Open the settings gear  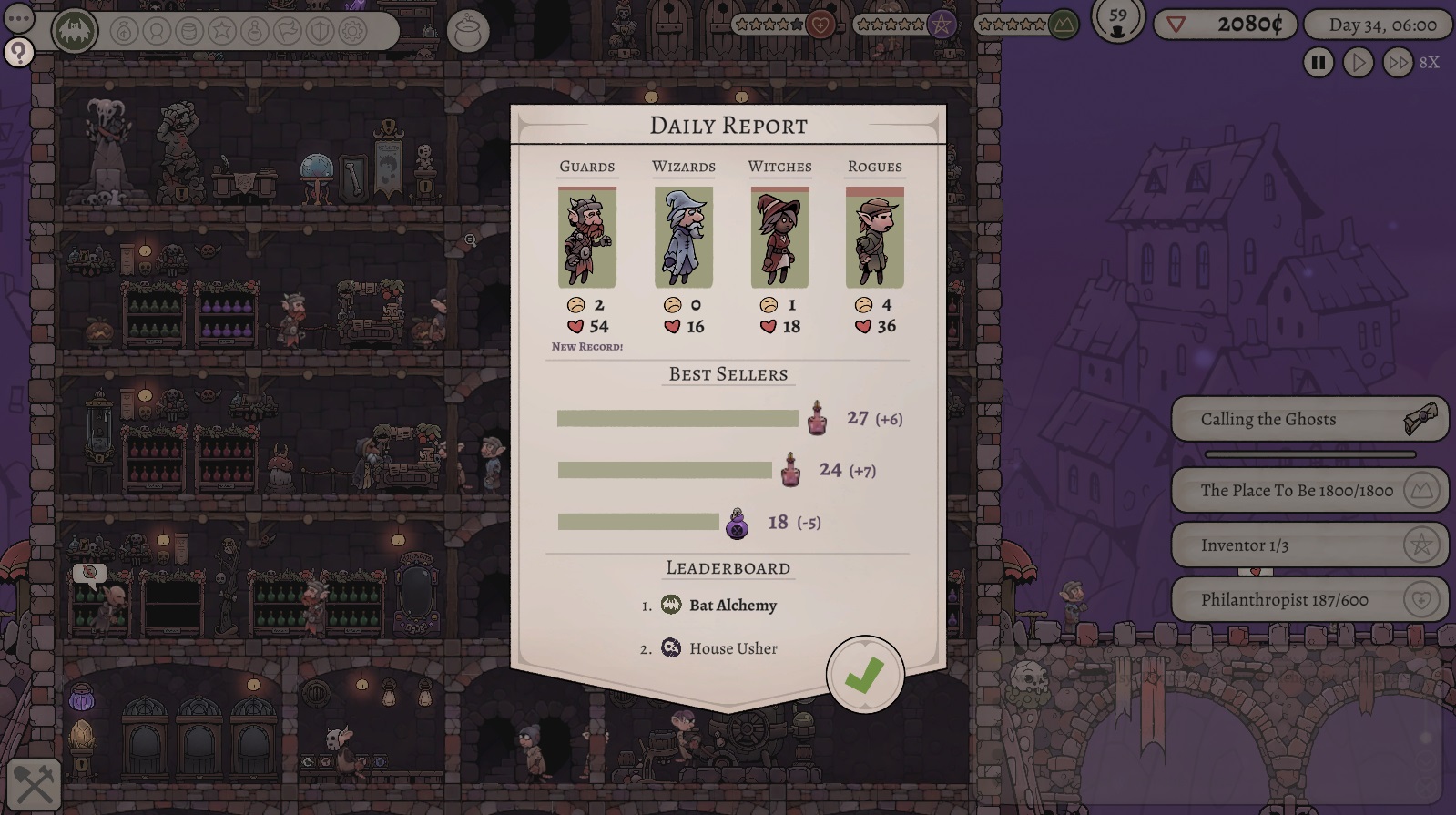click(x=353, y=32)
